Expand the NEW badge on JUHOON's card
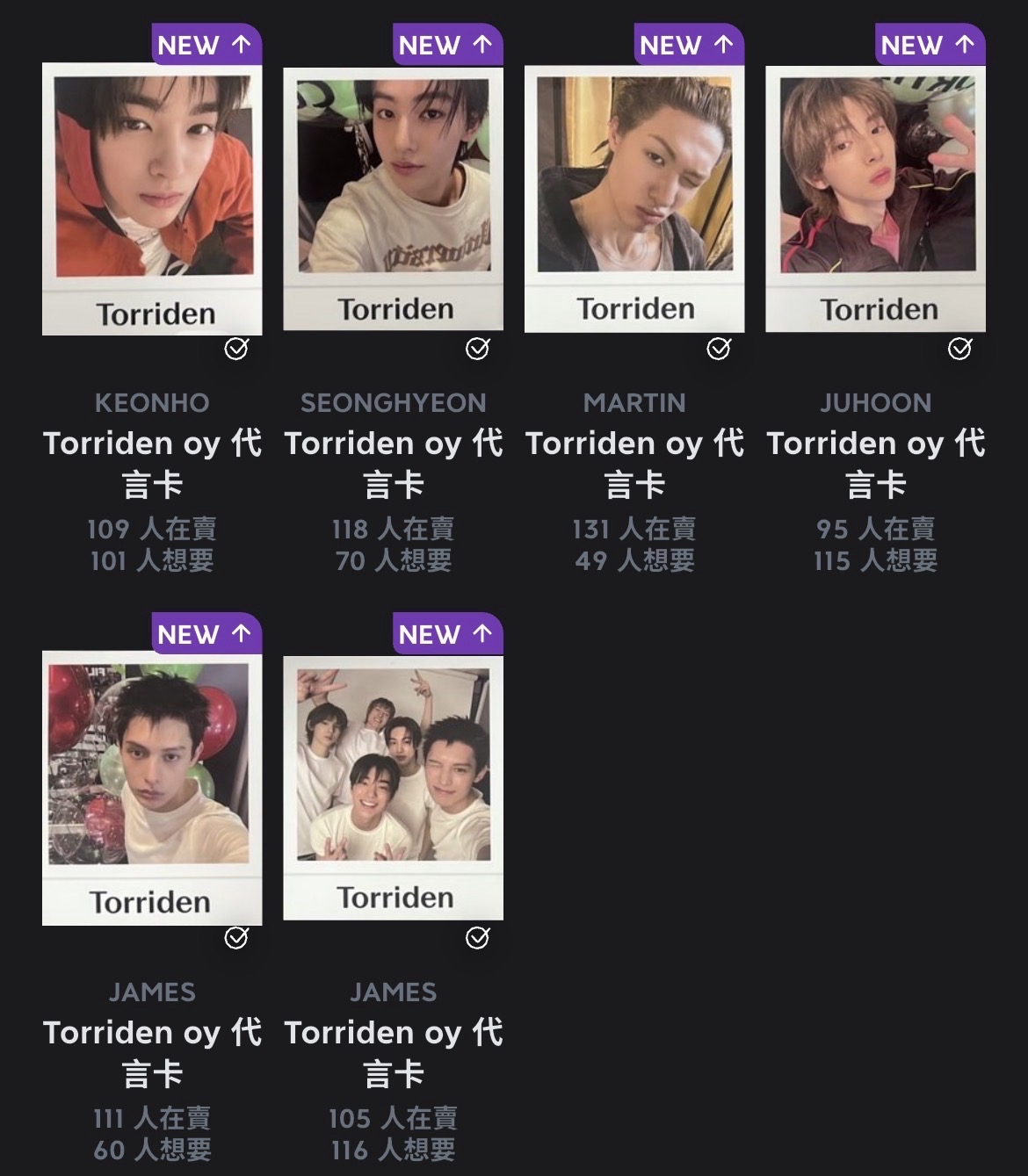1028x1176 pixels. pyautogui.click(x=929, y=44)
